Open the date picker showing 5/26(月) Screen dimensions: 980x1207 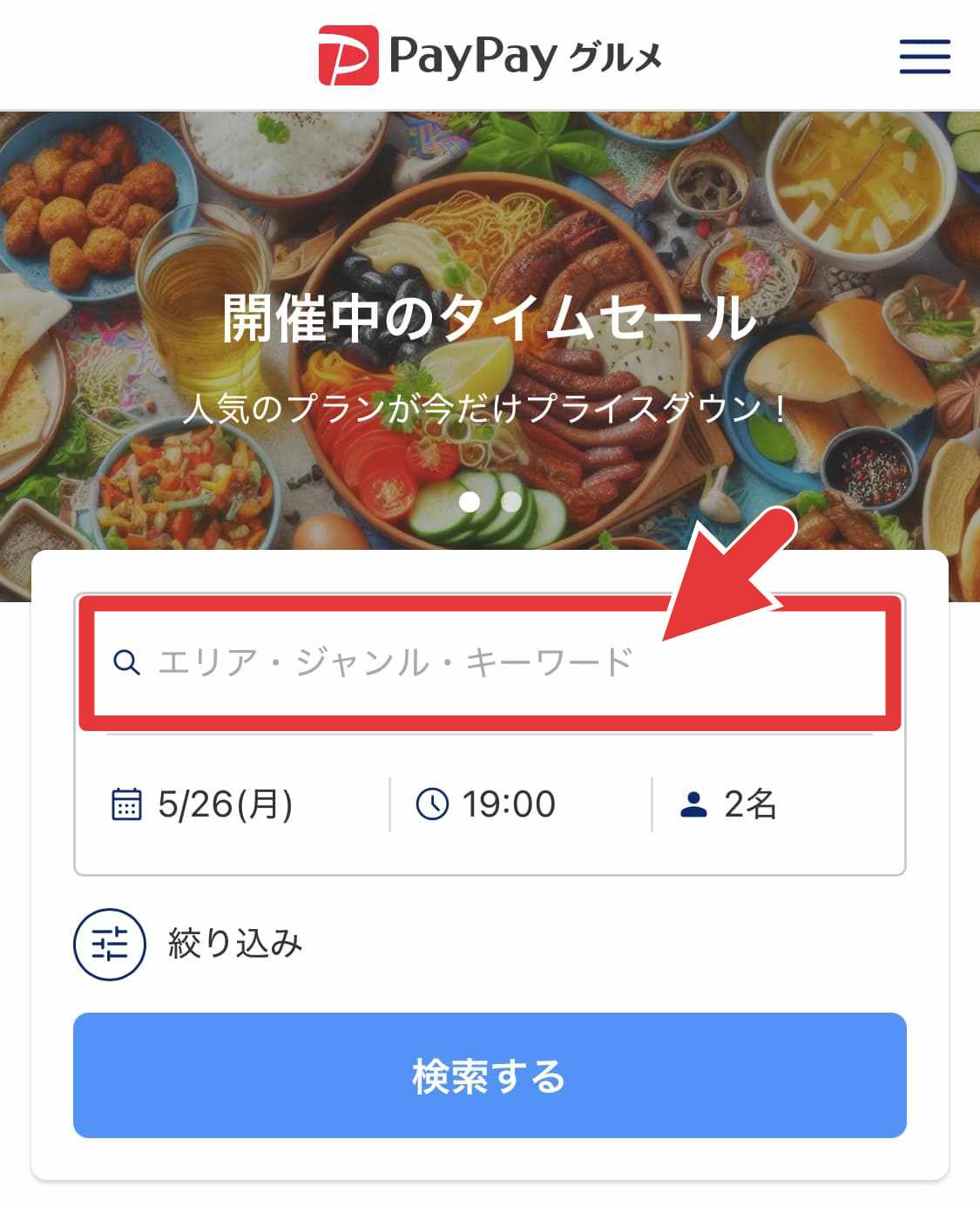pos(204,804)
